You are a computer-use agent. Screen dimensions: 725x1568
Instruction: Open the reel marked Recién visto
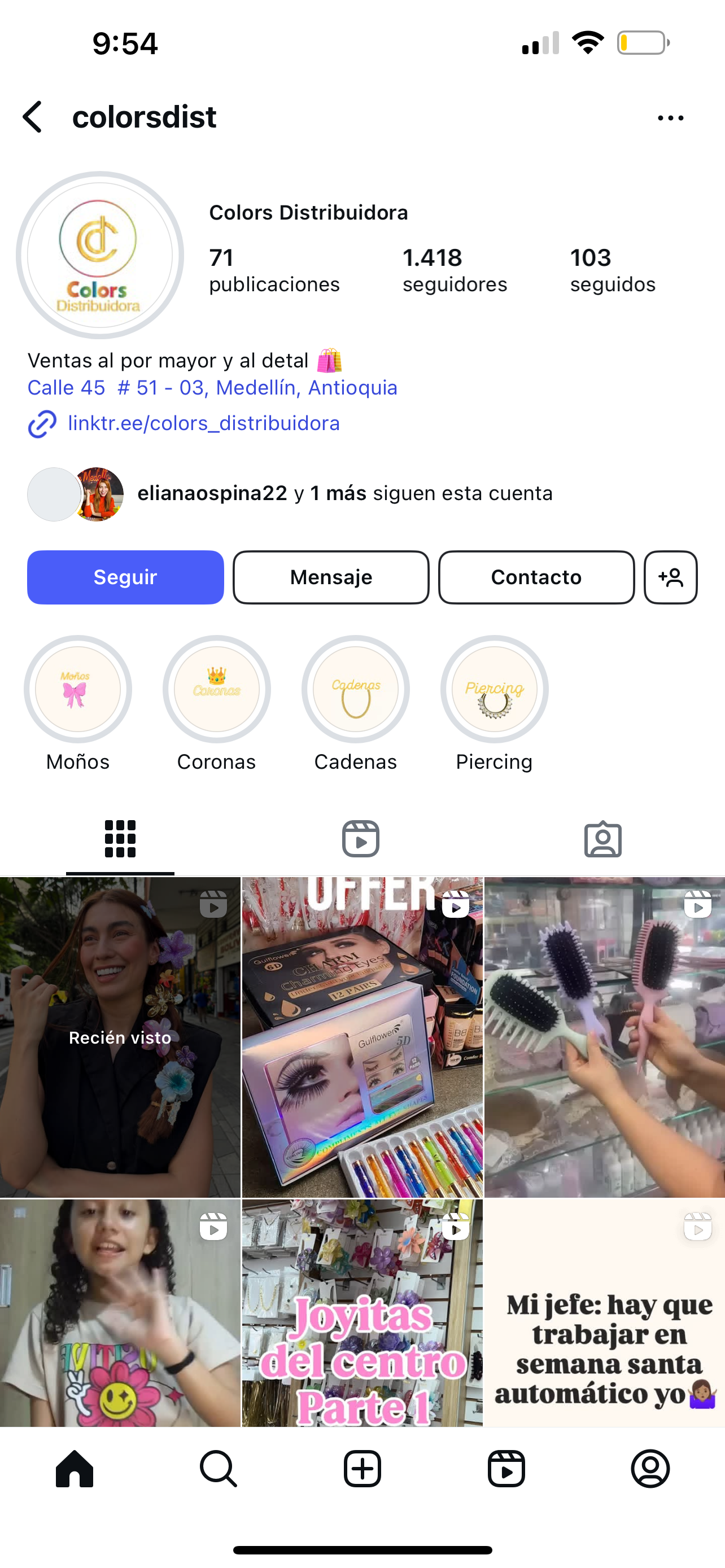(120, 1037)
